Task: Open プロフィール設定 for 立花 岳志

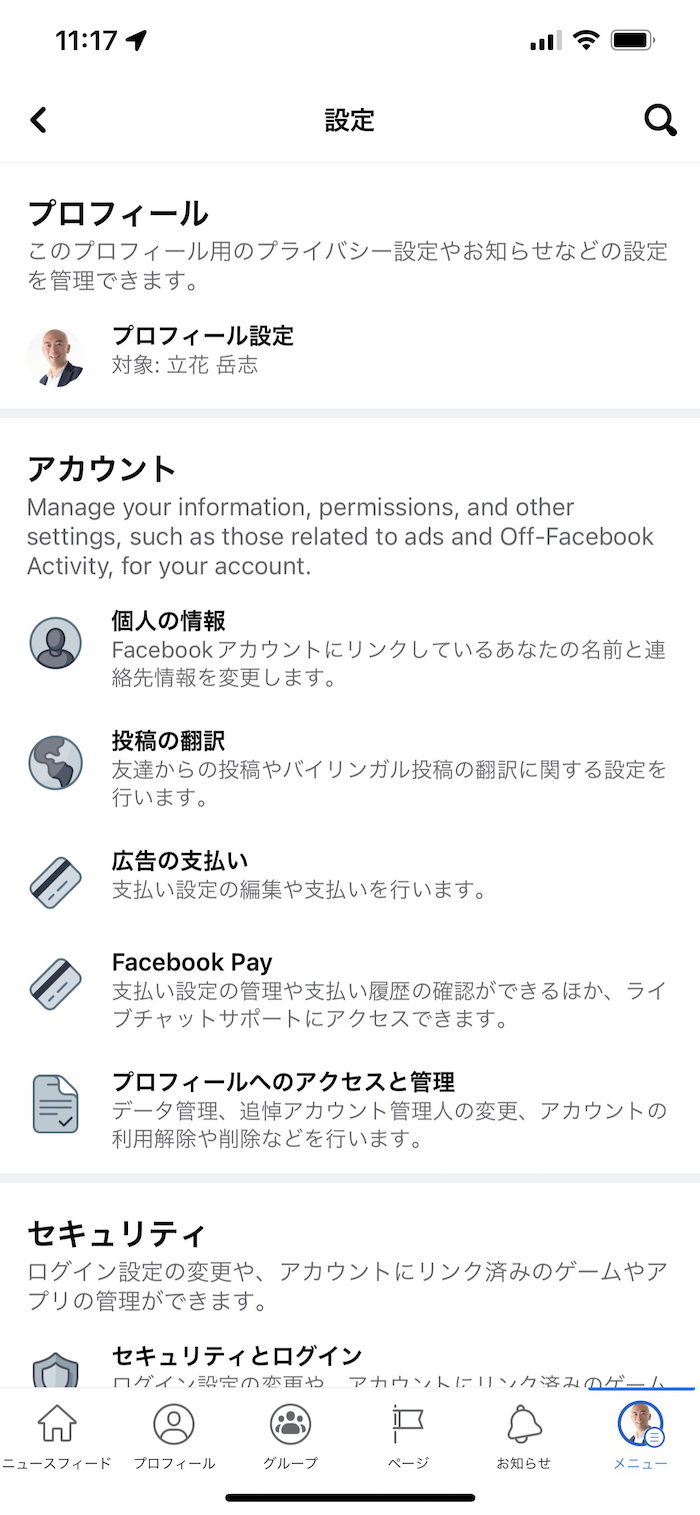Action: pyautogui.click(x=203, y=350)
